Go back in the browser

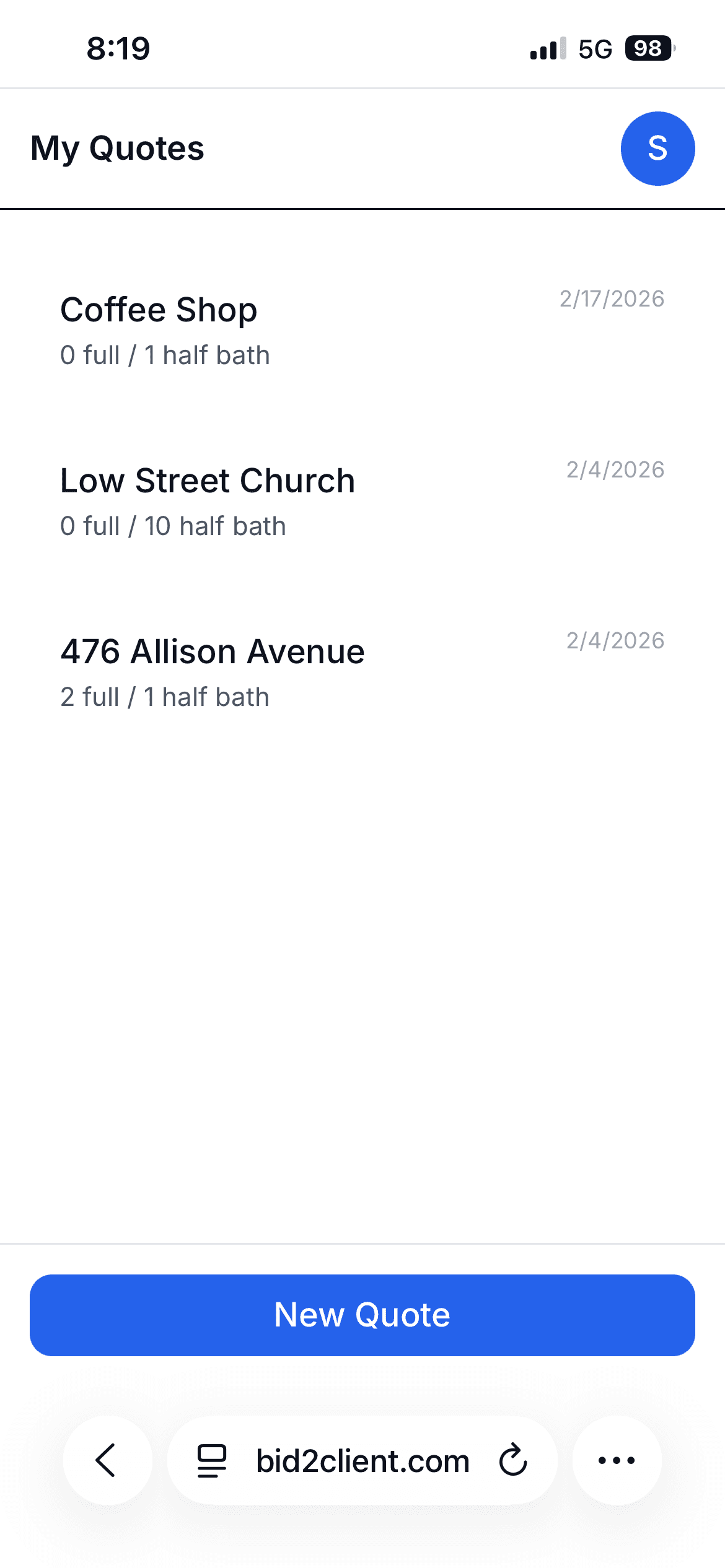[107, 1460]
